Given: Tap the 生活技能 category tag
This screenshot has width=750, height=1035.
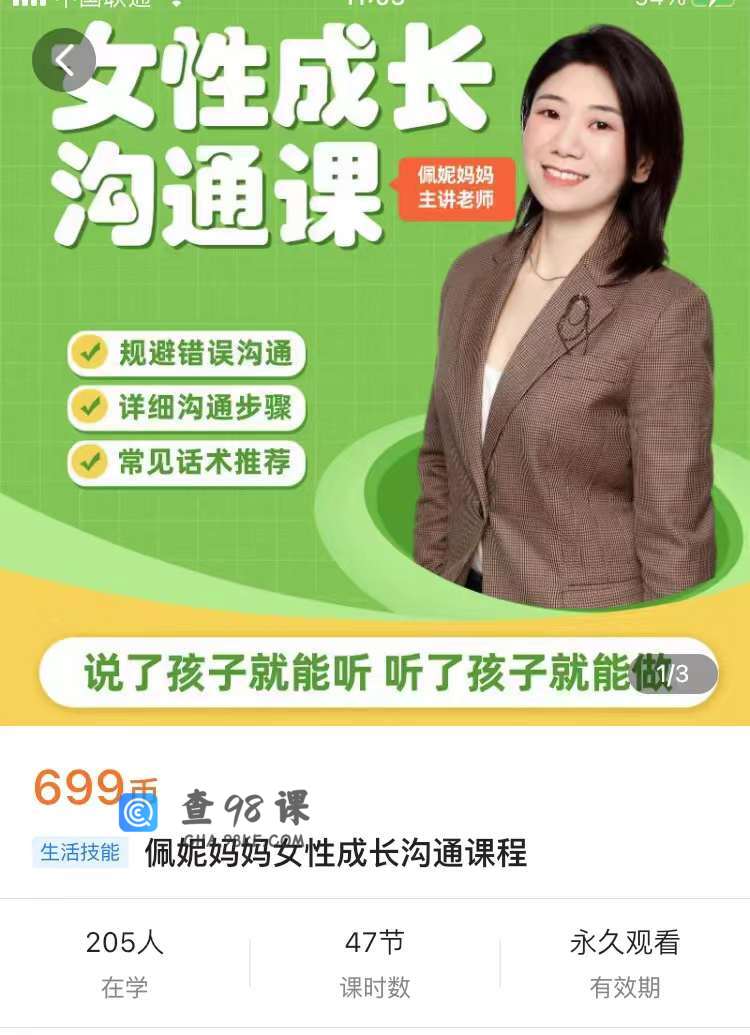Looking at the screenshot, I should 80,852.
